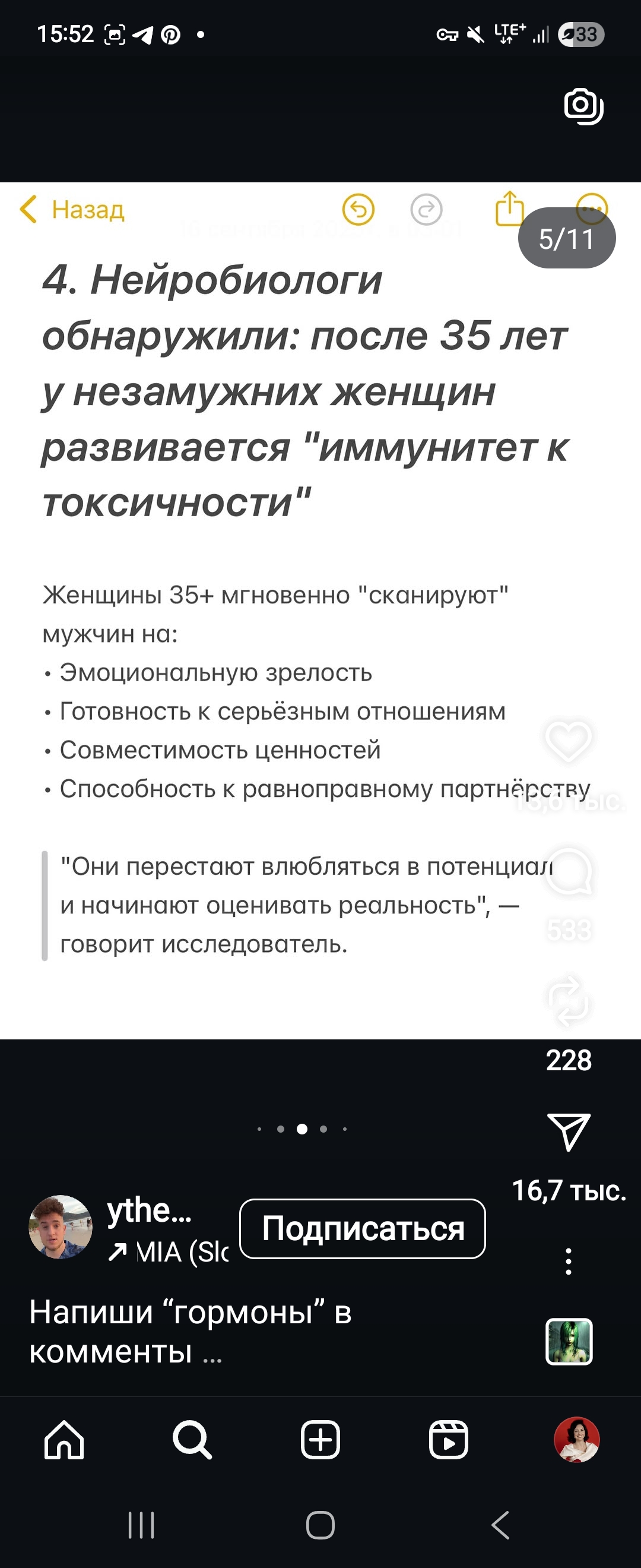Go to the Home feed tab

click(x=64, y=1440)
